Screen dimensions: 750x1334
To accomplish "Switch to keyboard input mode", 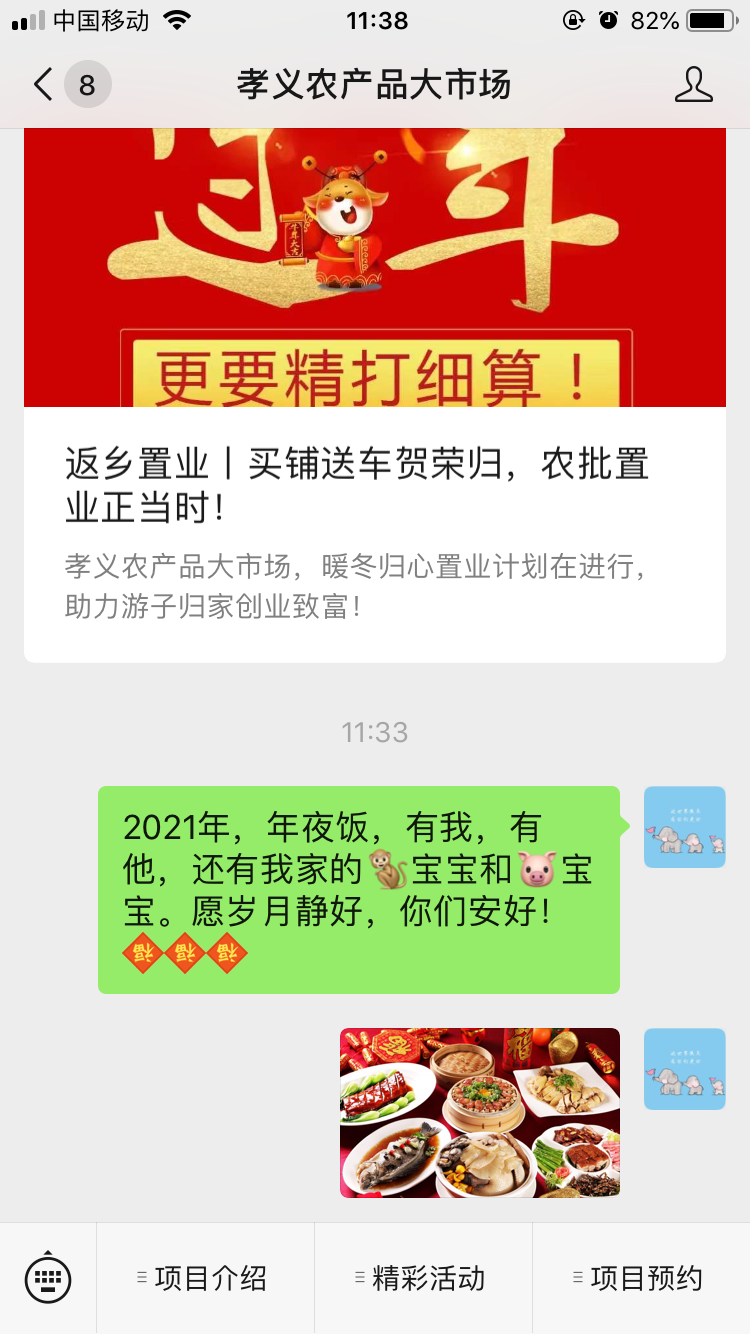I will tap(48, 1277).
